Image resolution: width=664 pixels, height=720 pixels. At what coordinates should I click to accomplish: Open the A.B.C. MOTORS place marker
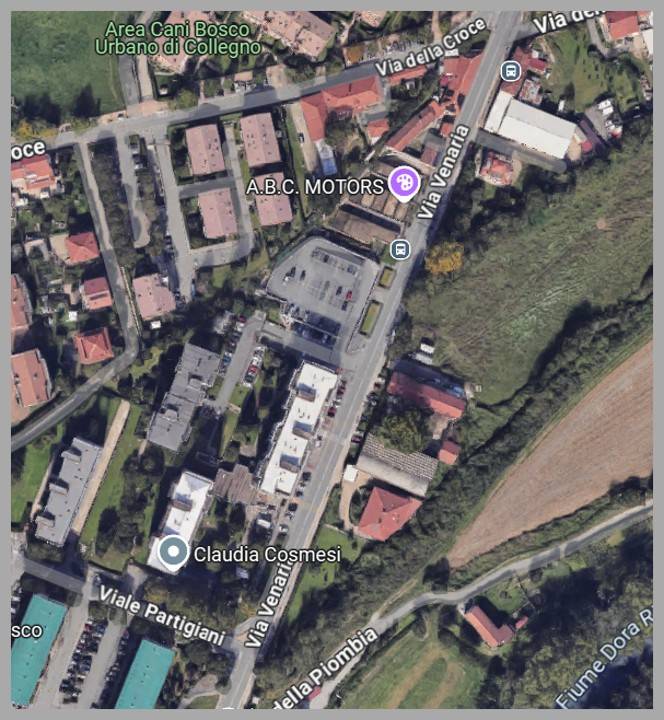point(403,182)
